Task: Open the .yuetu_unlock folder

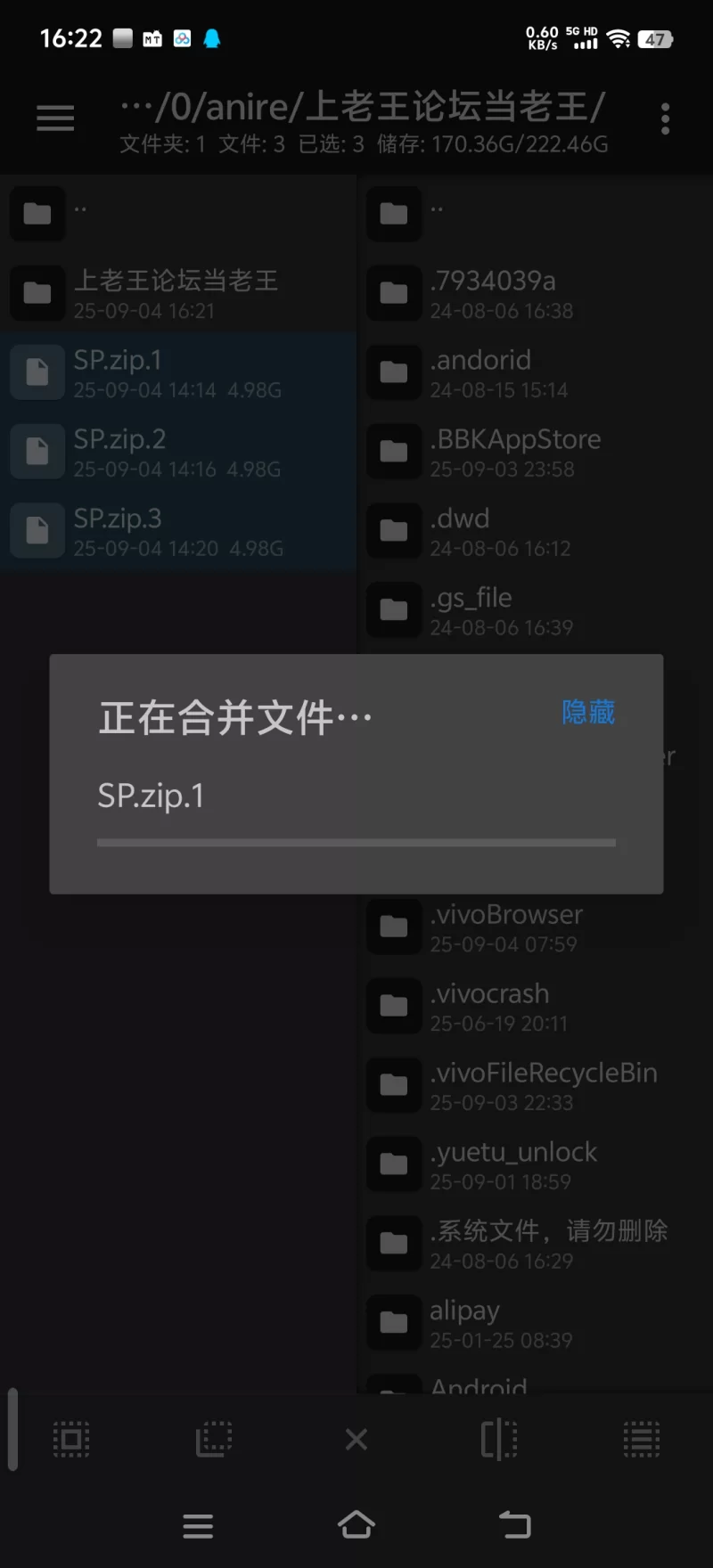Action: (x=535, y=1164)
